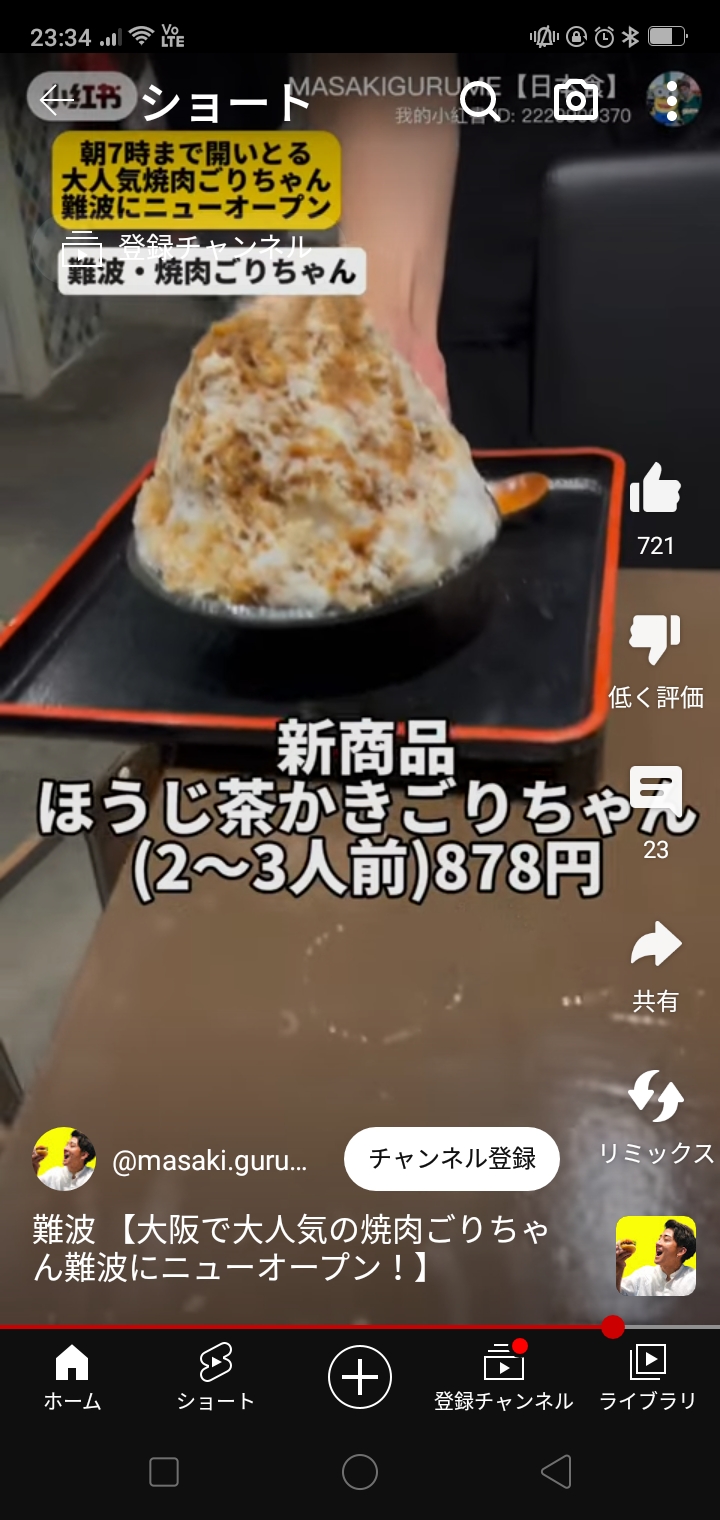The width and height of the screenshot is (720, 1520).
Task: Open the three-dot overflow menu
Action: (672, 101)
